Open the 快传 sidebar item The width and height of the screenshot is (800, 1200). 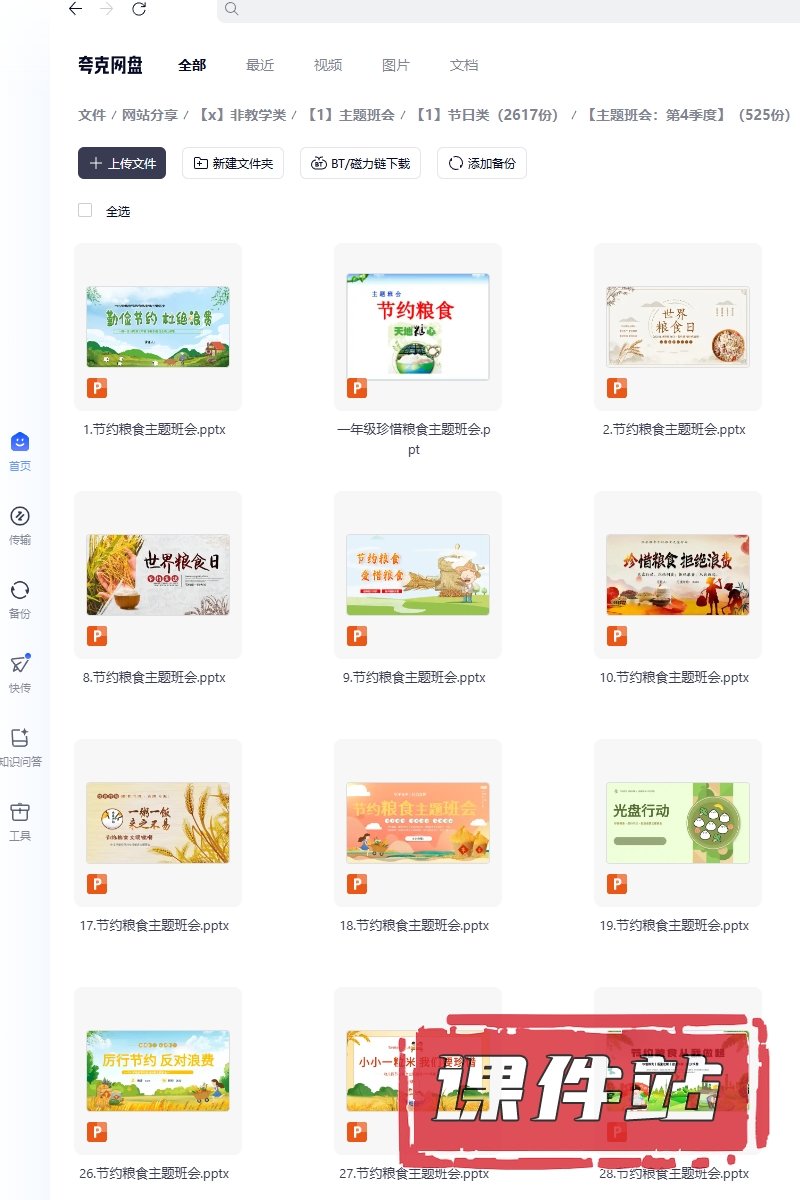[20, 673]
